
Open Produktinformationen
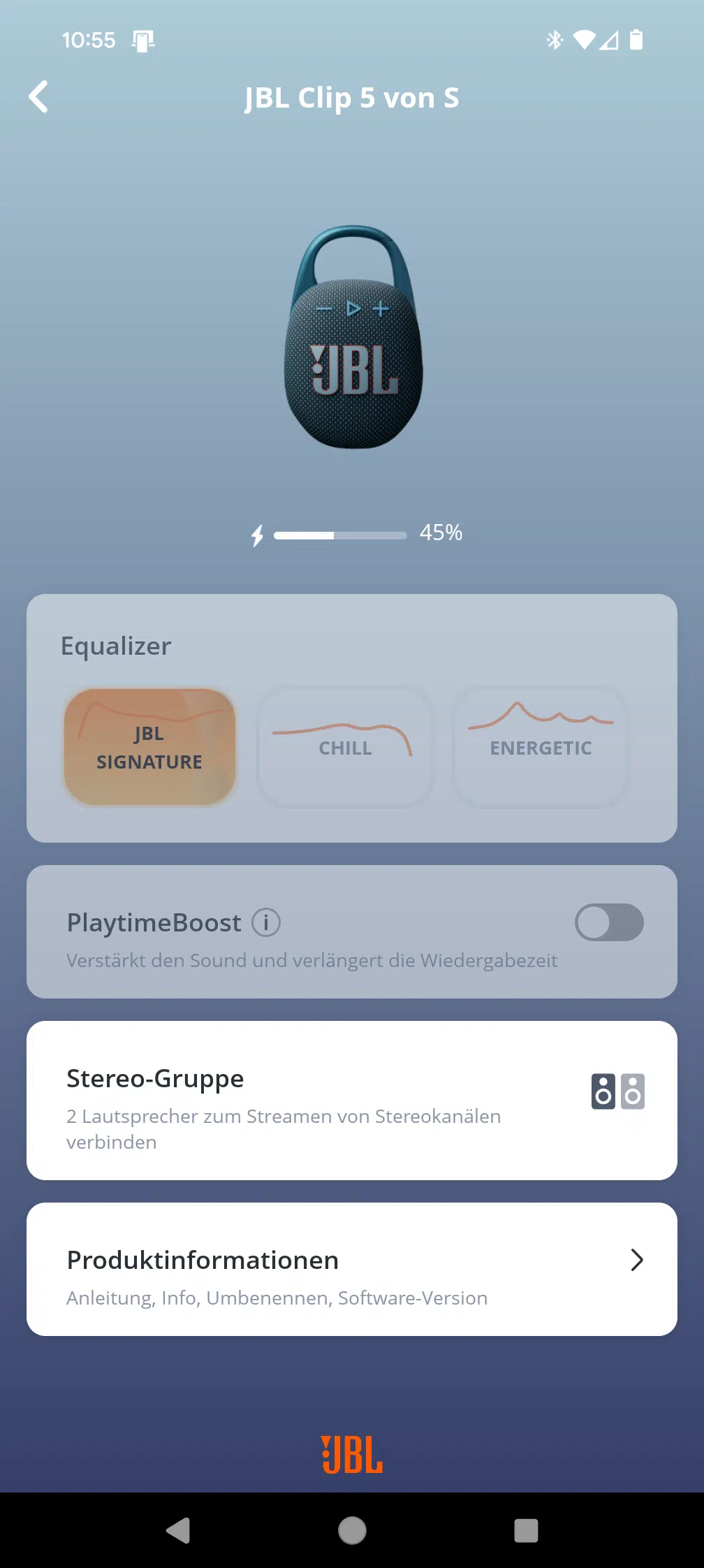pyautogui.click(x=352, y=1269)
